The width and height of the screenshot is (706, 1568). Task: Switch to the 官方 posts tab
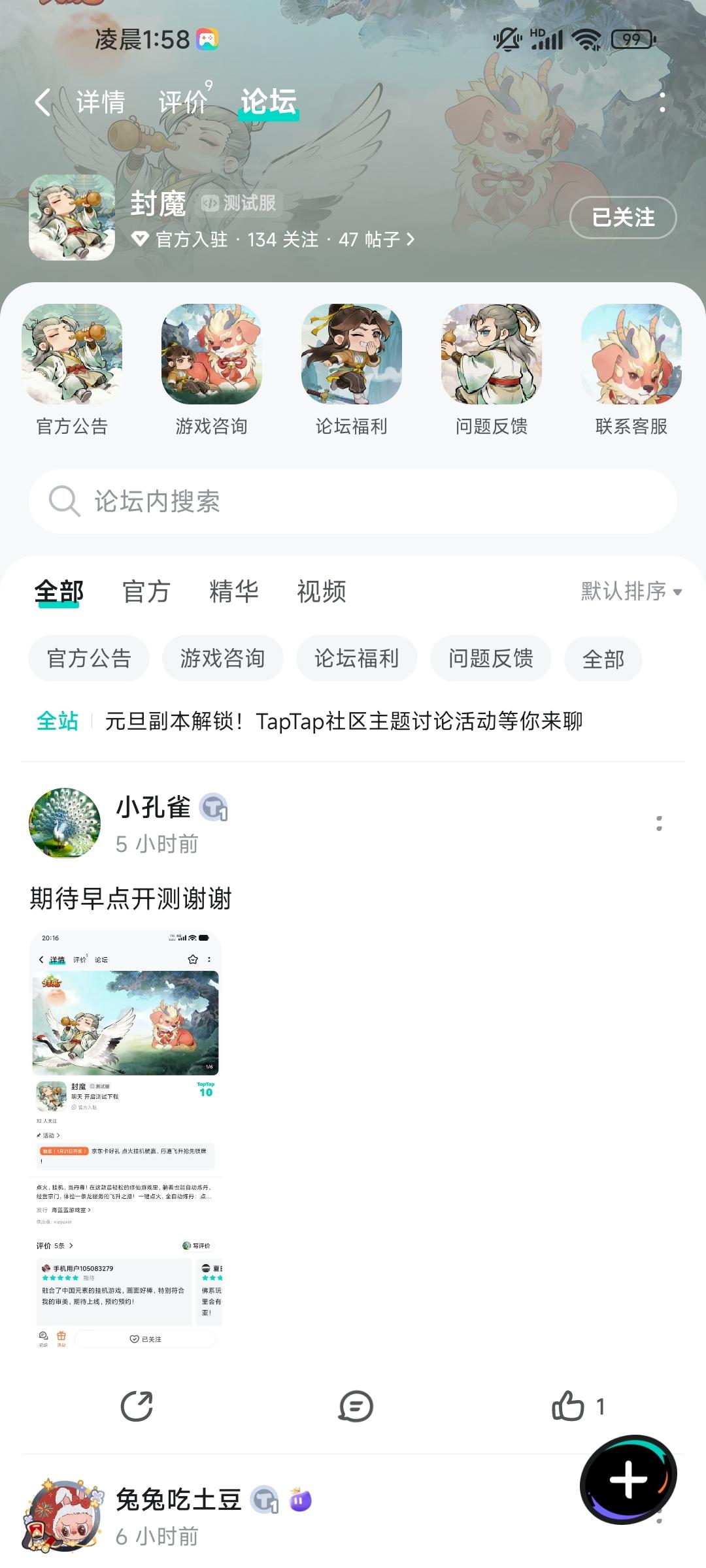(x=146, y=592)
